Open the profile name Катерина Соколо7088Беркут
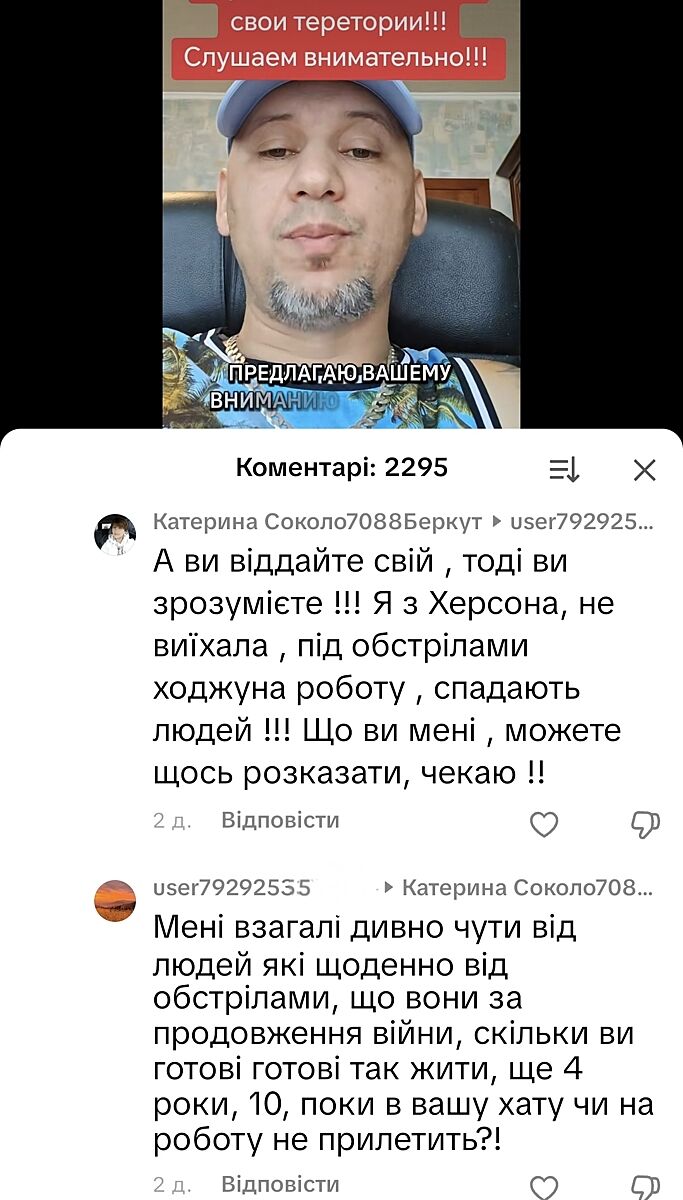Image resolution: width=683 pixels, height=1200 pixels. coord(317,522)
